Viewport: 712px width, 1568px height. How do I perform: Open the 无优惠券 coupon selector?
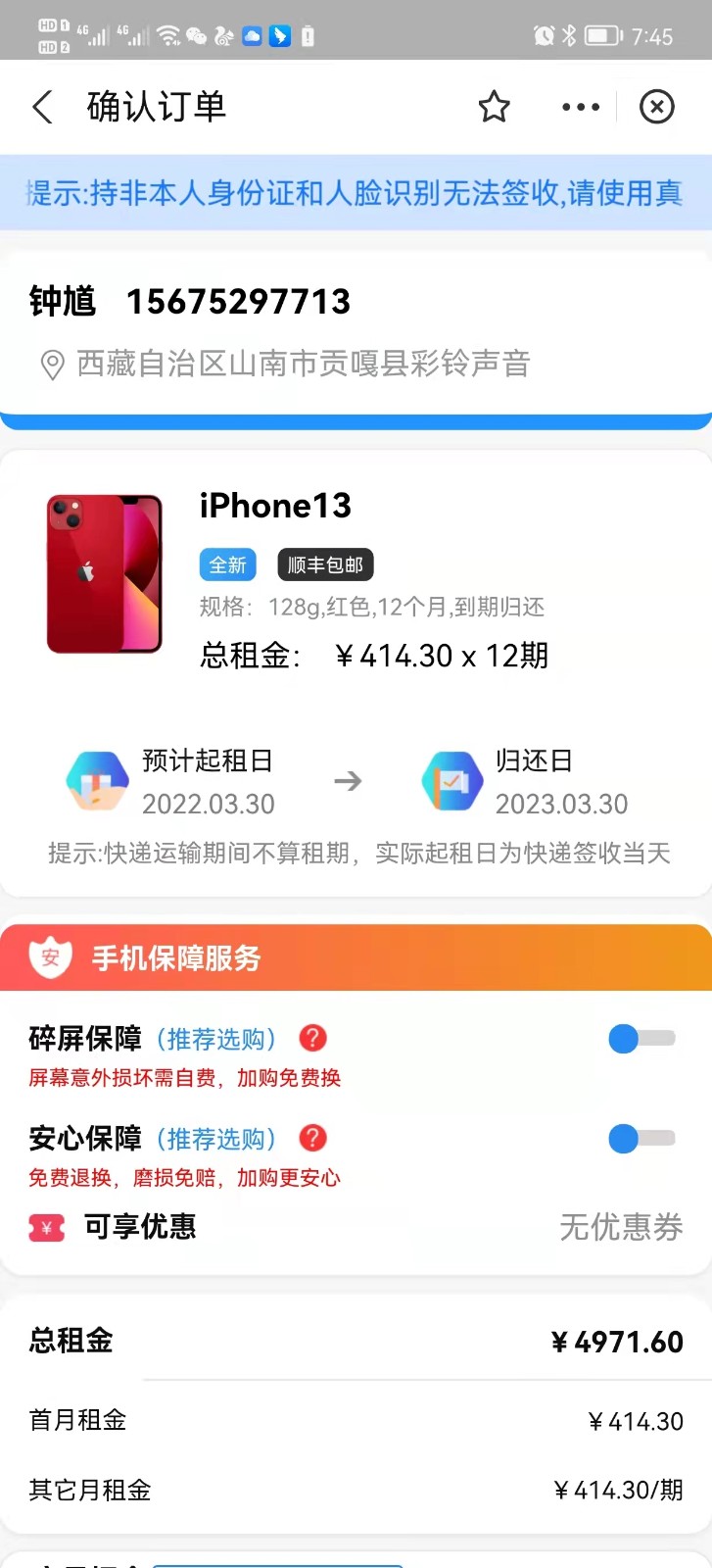[x=620, y=1228]
